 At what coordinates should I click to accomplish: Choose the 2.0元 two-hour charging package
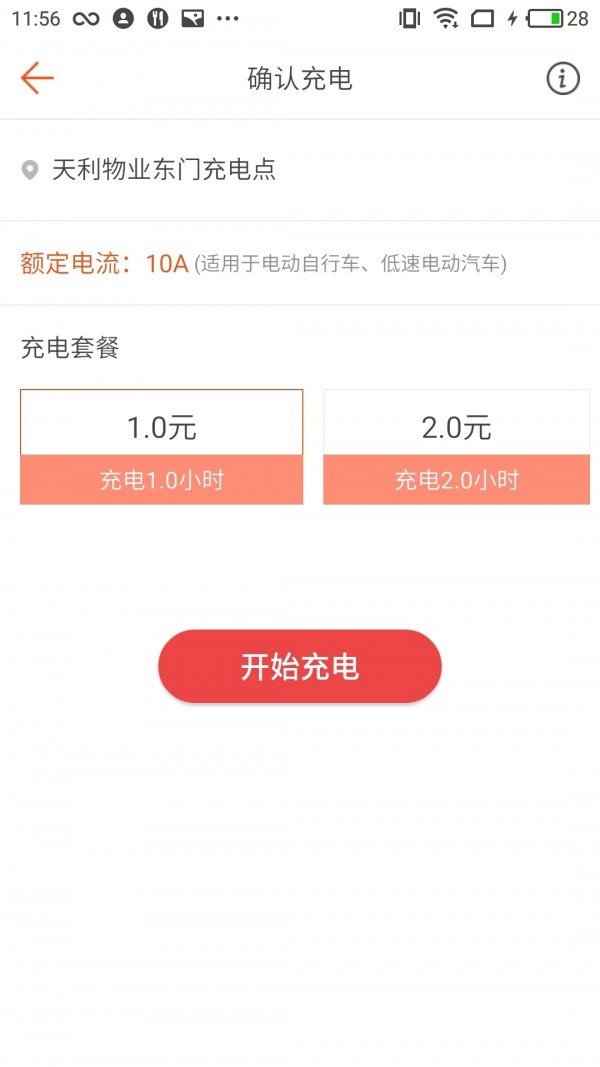click(x=456, y=447)
